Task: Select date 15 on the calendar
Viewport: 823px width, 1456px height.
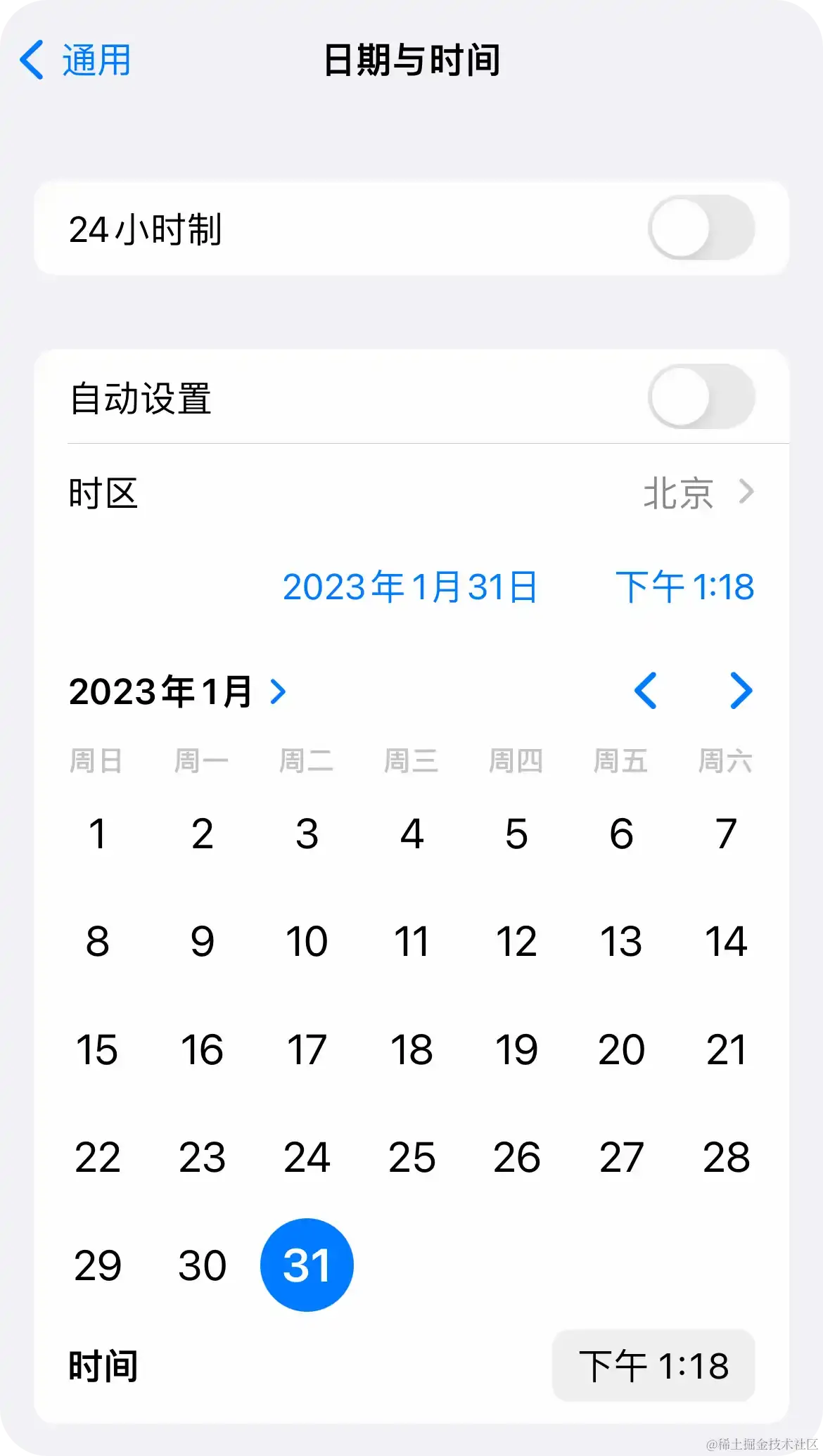Action: coord(98,1050)
